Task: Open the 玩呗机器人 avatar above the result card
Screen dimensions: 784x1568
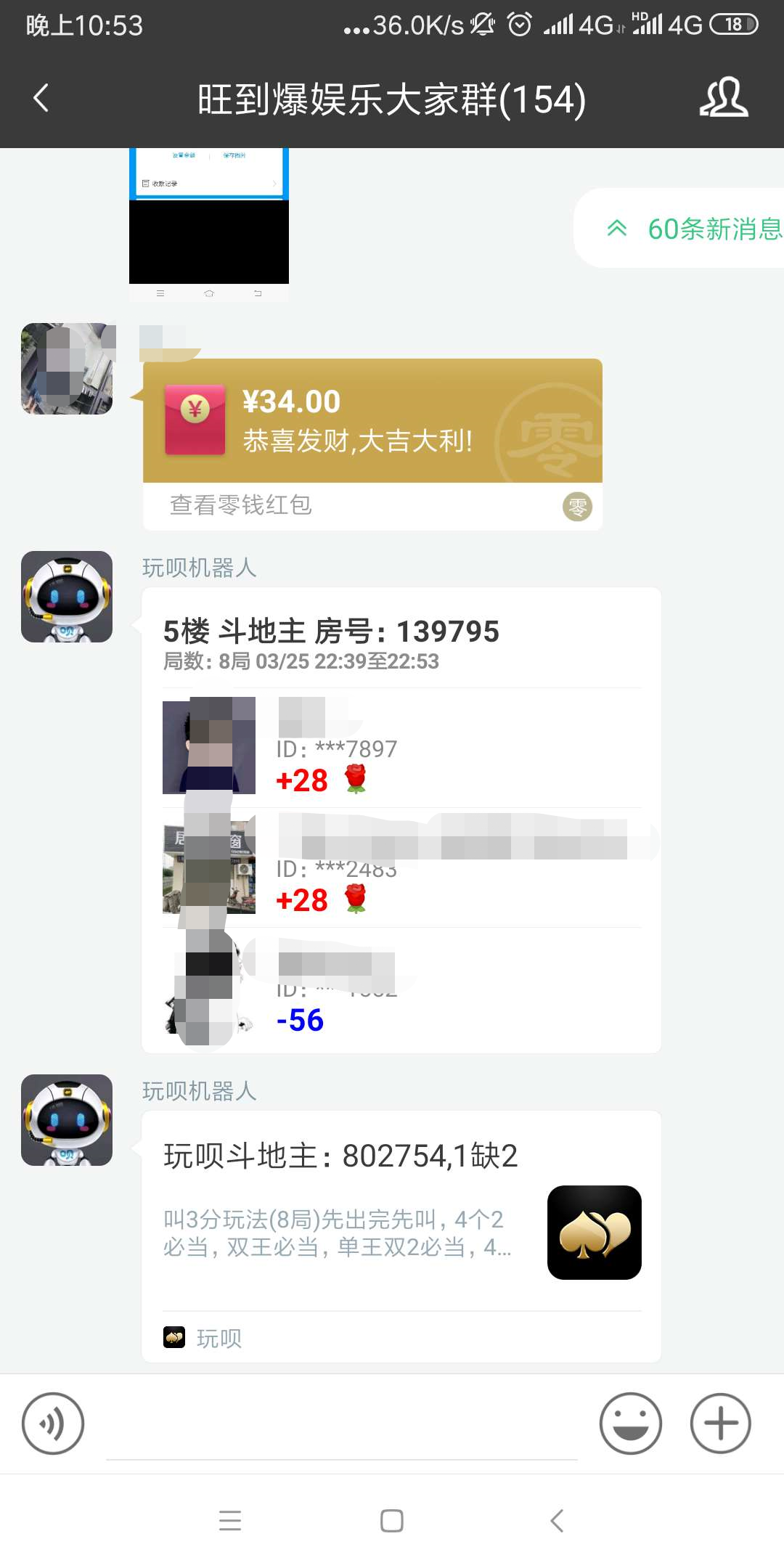Action: point(67,597)
